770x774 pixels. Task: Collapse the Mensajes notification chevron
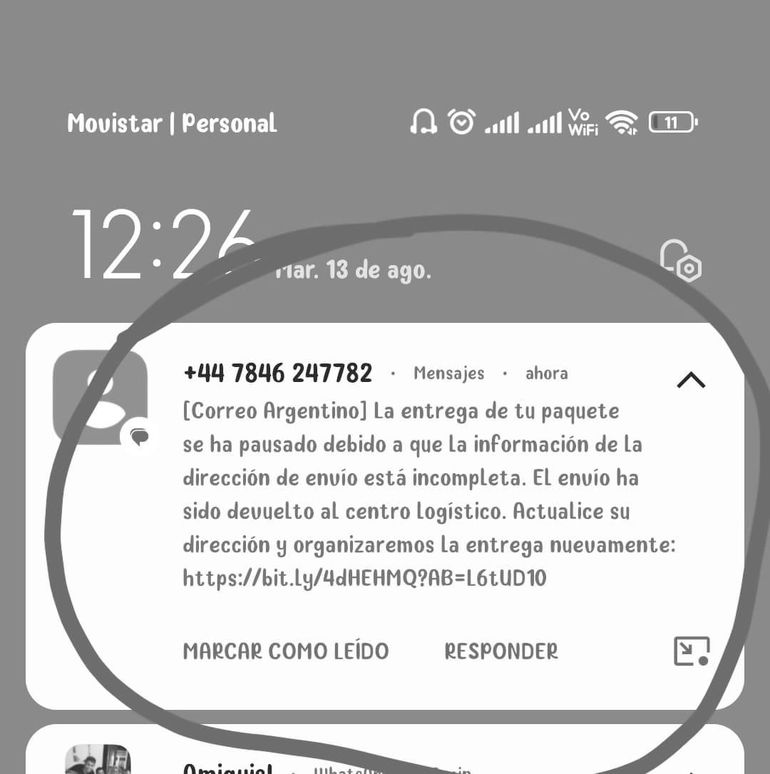[x=691, y=379]
